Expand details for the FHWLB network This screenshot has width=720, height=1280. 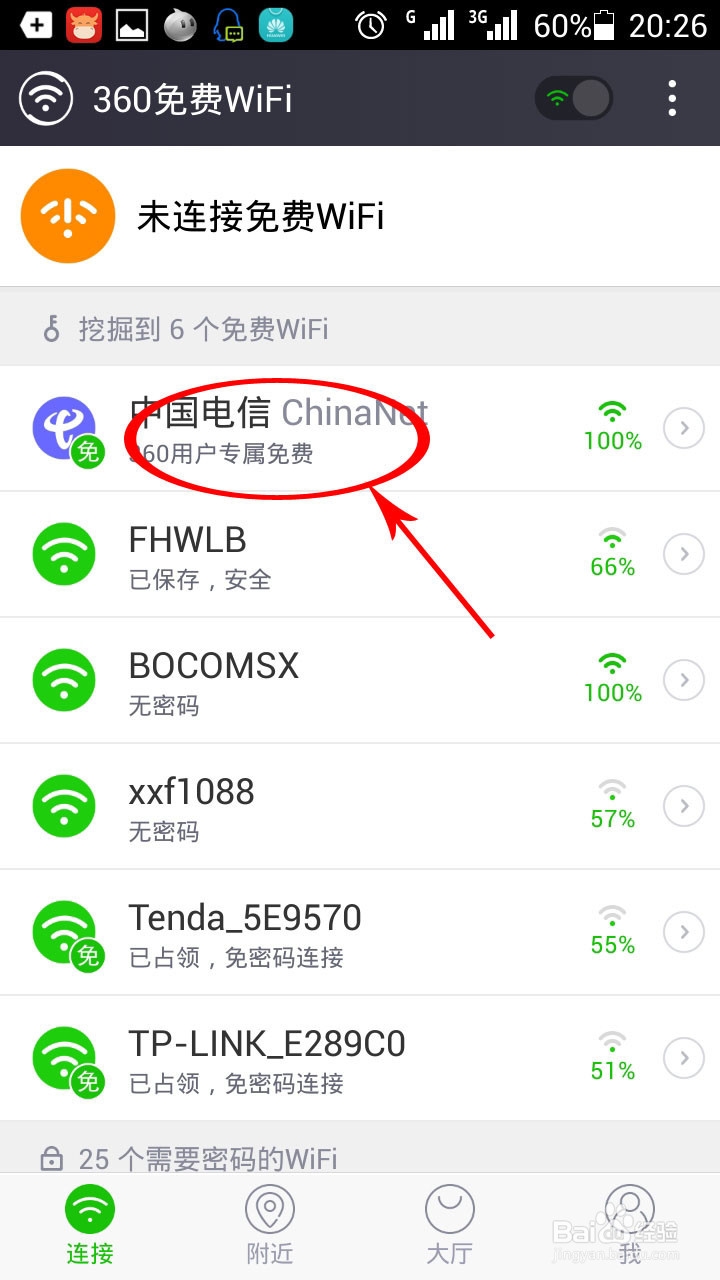pyautogui.click(x=683, y=554)
